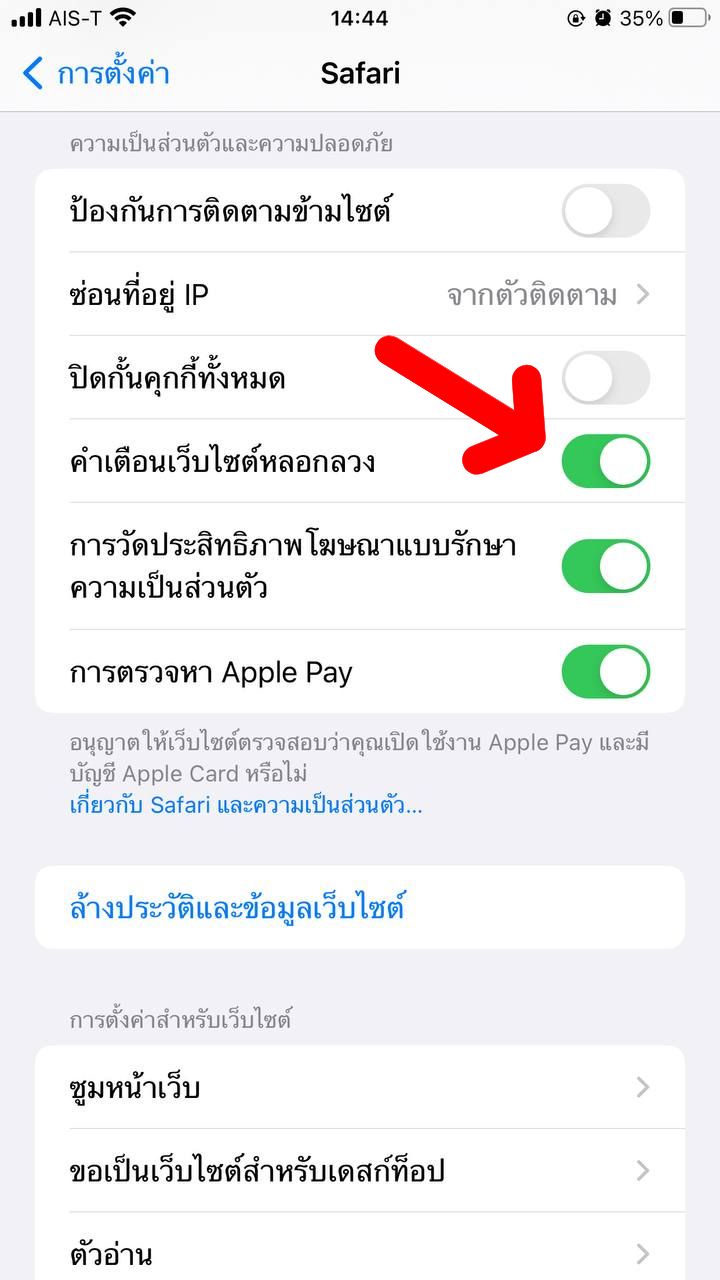Open ซูมหน้าเว็บ settings

tap(360, 1087)
